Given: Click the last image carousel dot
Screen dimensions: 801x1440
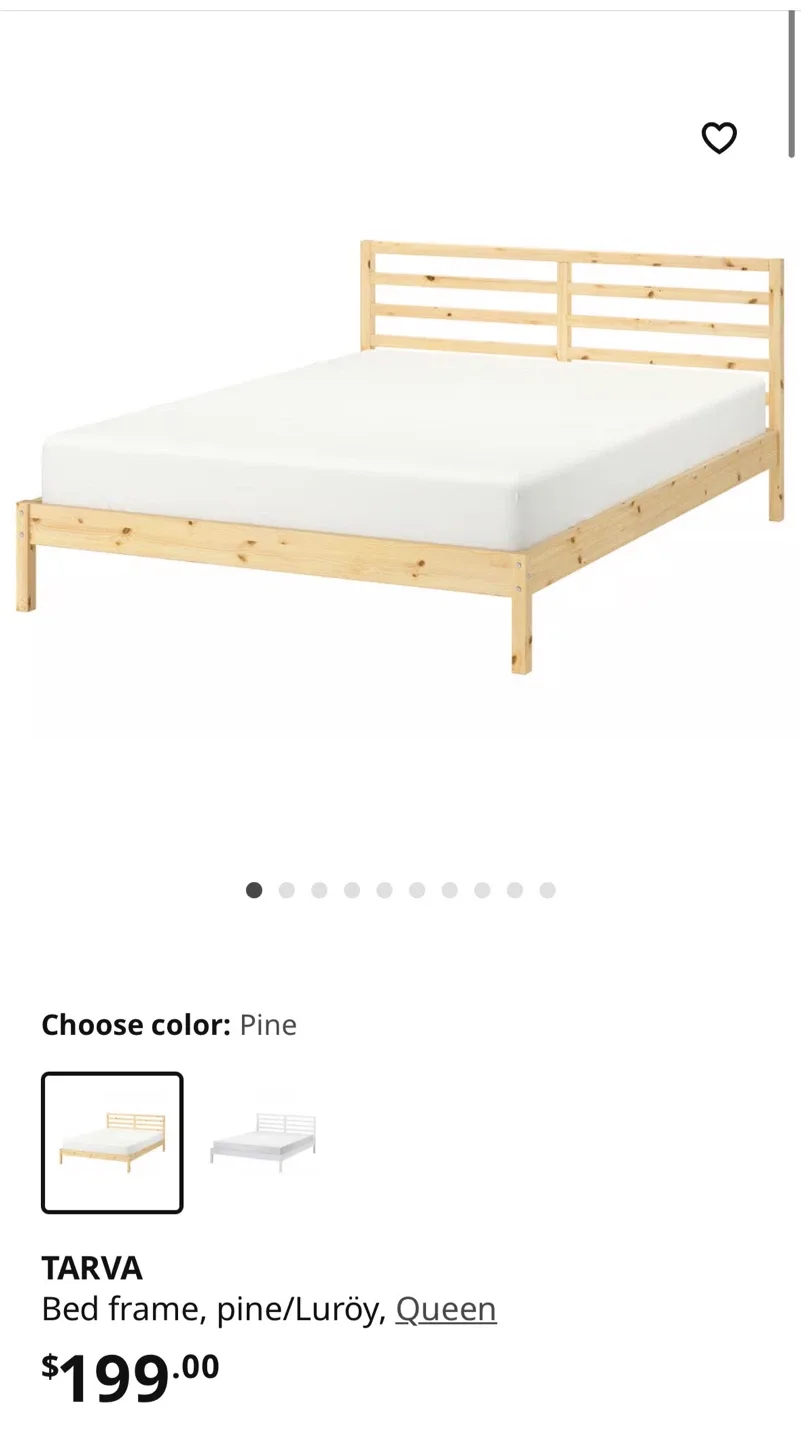Looking at the screenshot, I should click(x=547, y=889).
